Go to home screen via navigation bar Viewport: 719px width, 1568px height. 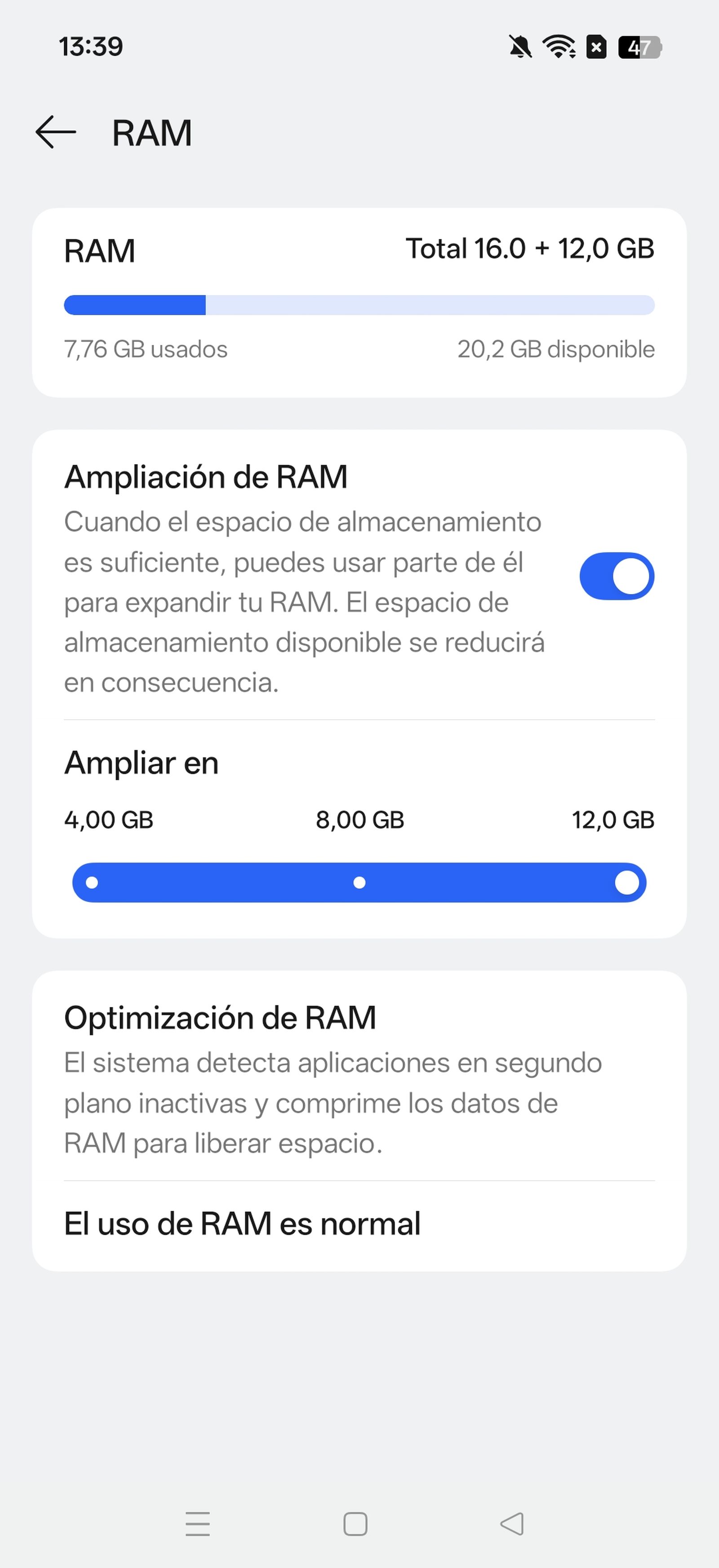pos(355,1523)
